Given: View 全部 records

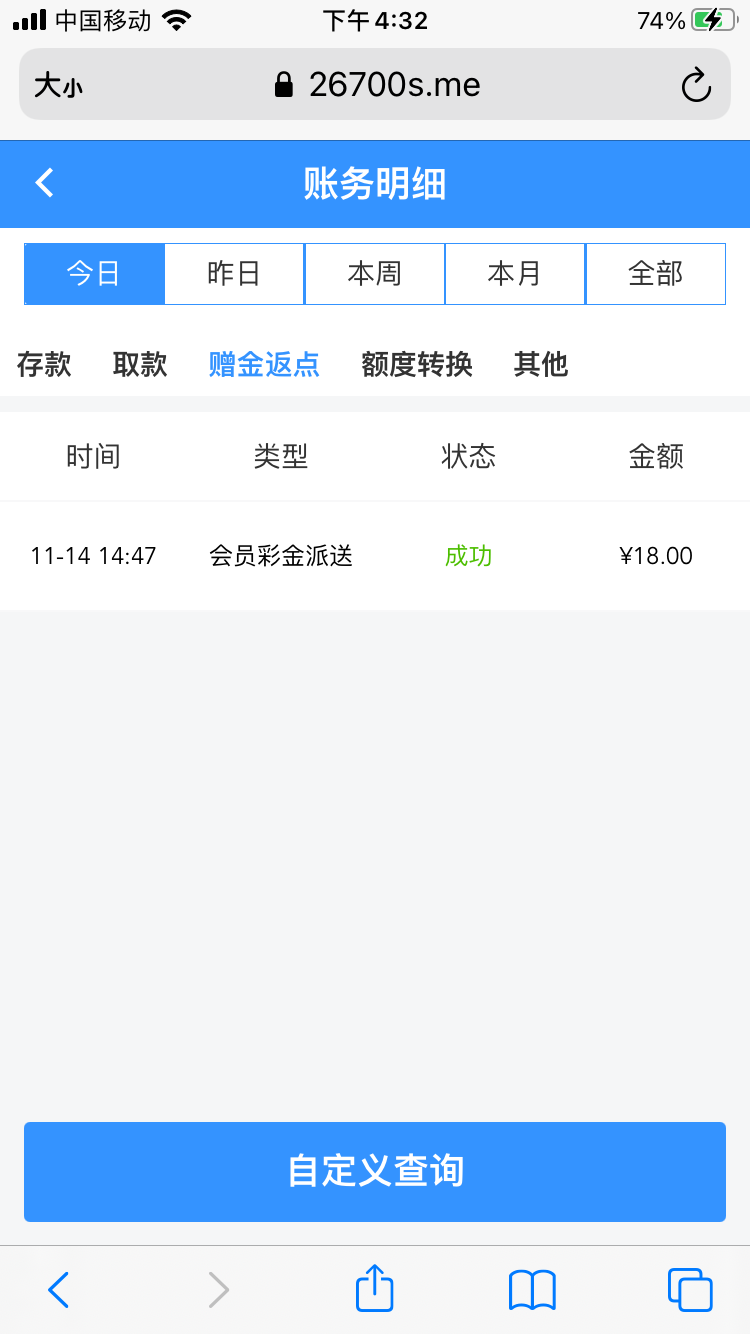Looking at the screenshot, I should coord(655,273).
